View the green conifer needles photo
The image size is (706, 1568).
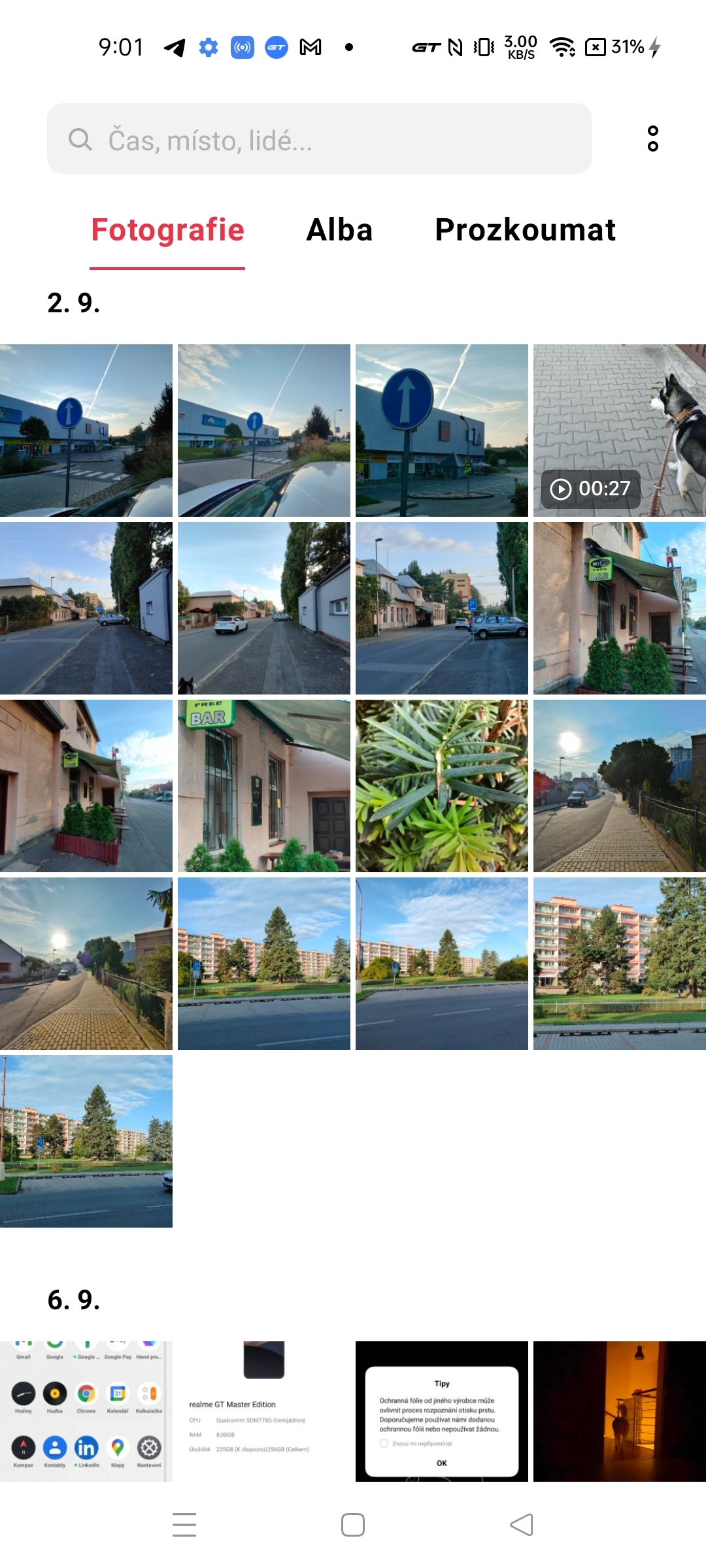(441, 786)
